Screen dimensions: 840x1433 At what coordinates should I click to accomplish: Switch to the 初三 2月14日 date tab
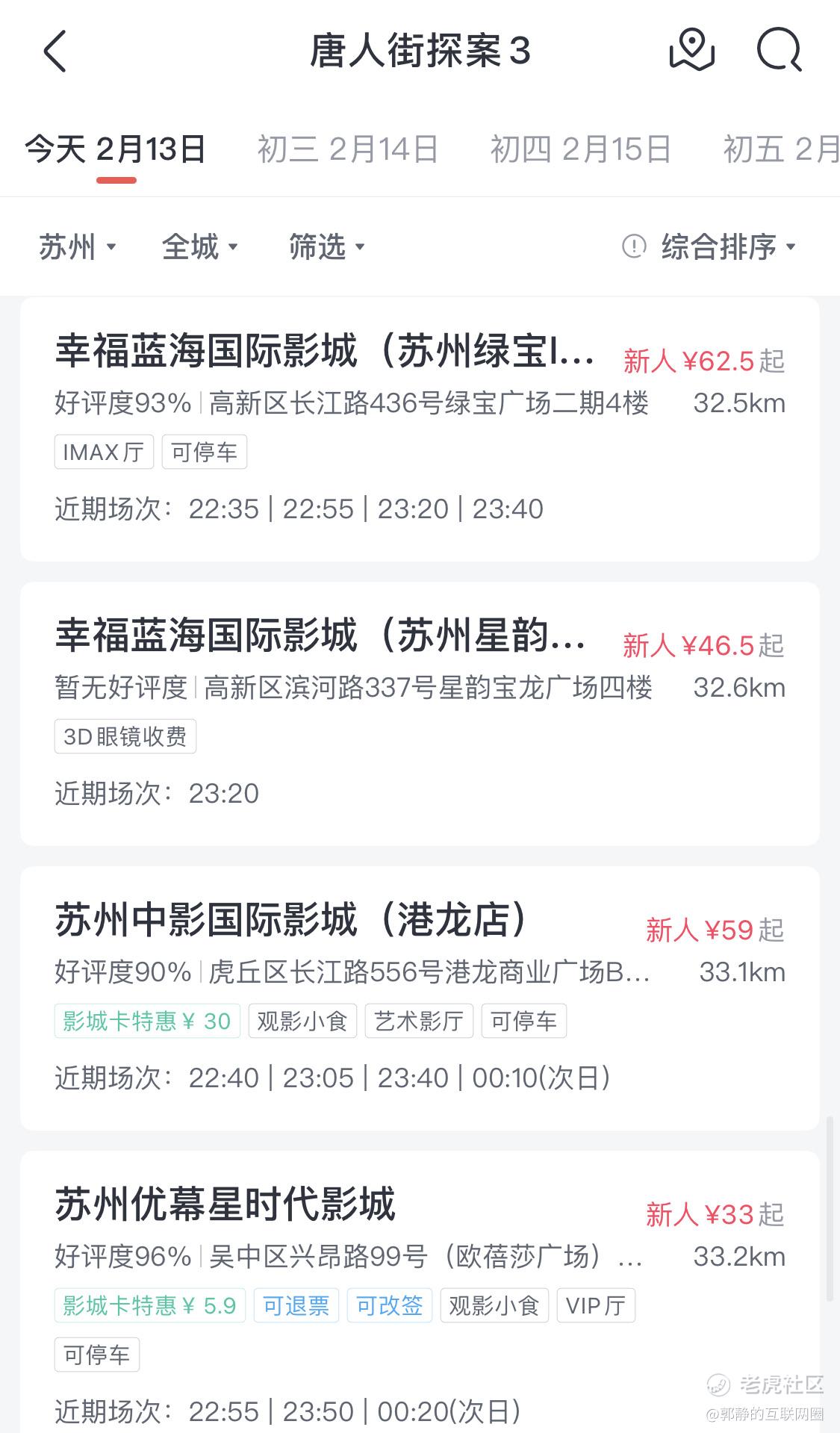point(347,149)
